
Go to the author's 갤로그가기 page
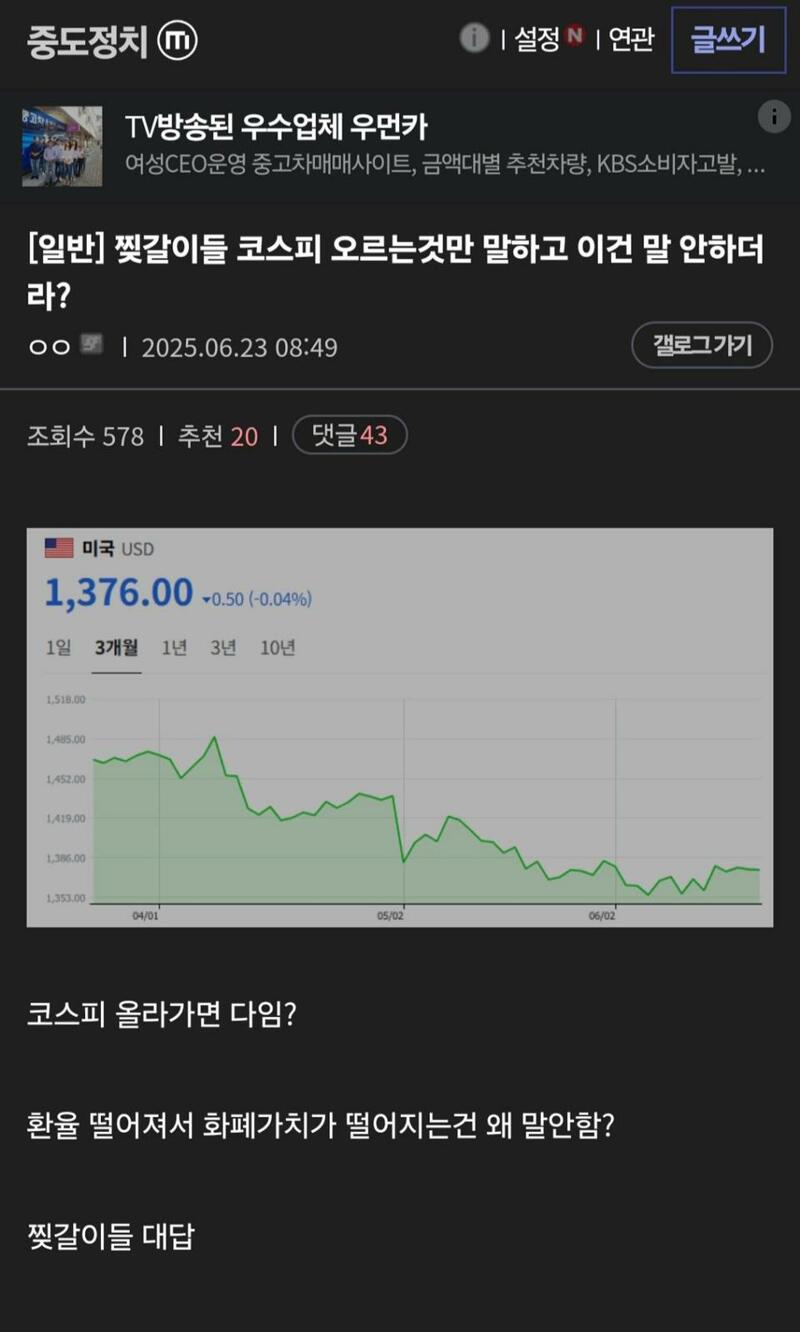click(702, 345)
